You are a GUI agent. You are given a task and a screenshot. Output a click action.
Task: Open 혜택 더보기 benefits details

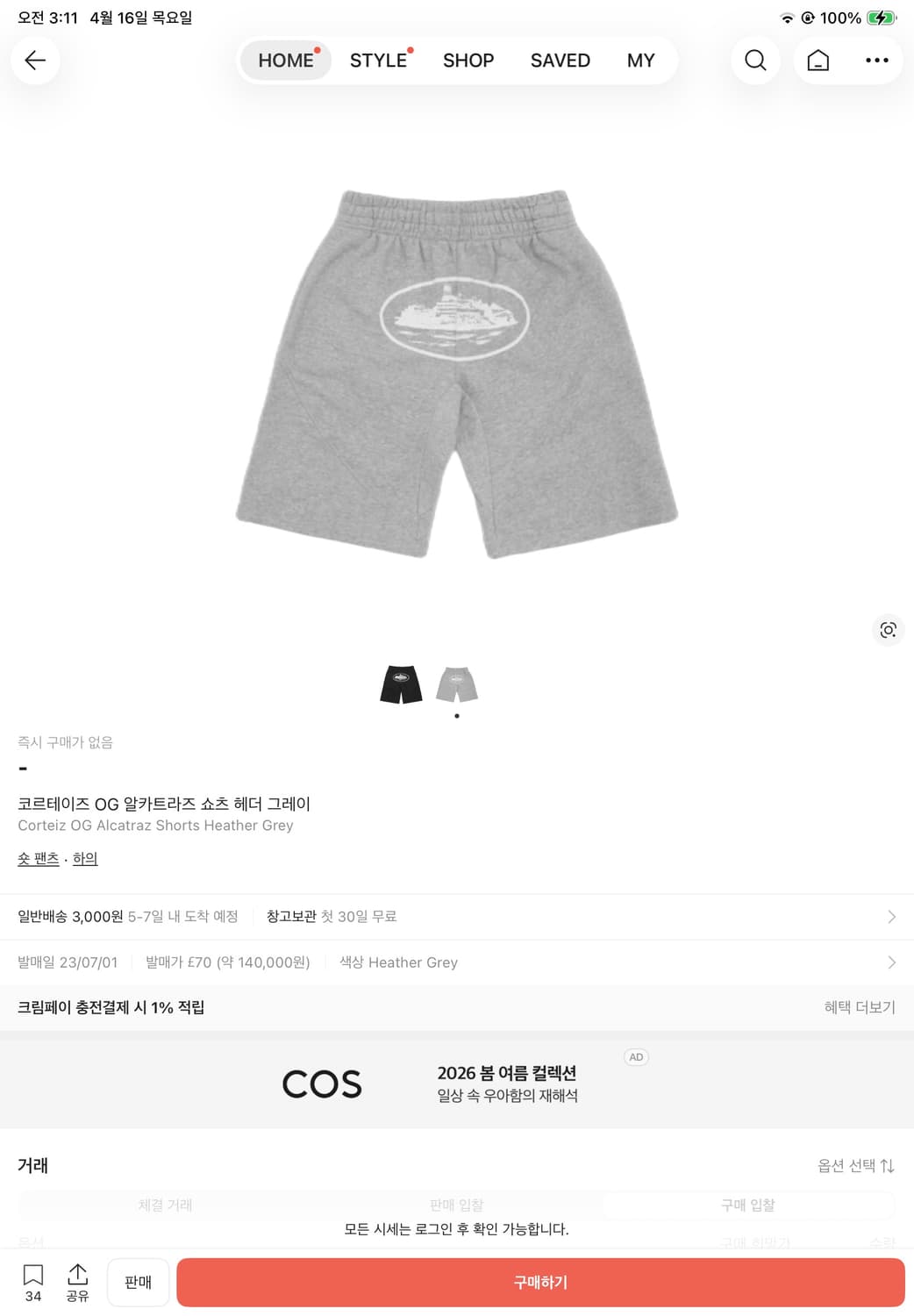pos(860,1007)
